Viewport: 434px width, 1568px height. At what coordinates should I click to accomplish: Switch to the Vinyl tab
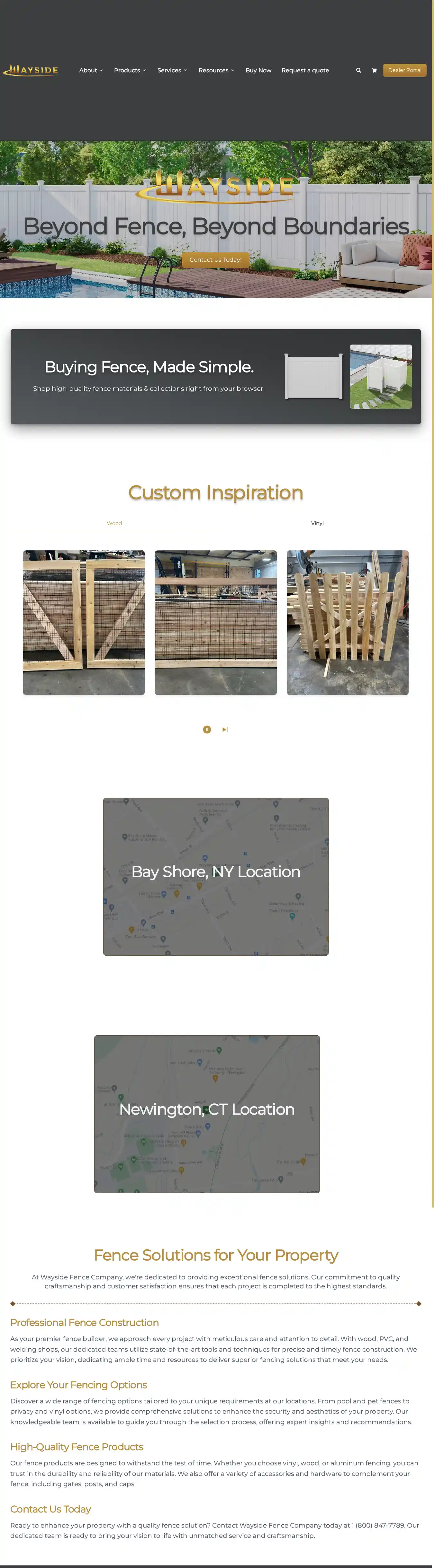[x=317, y=523]
